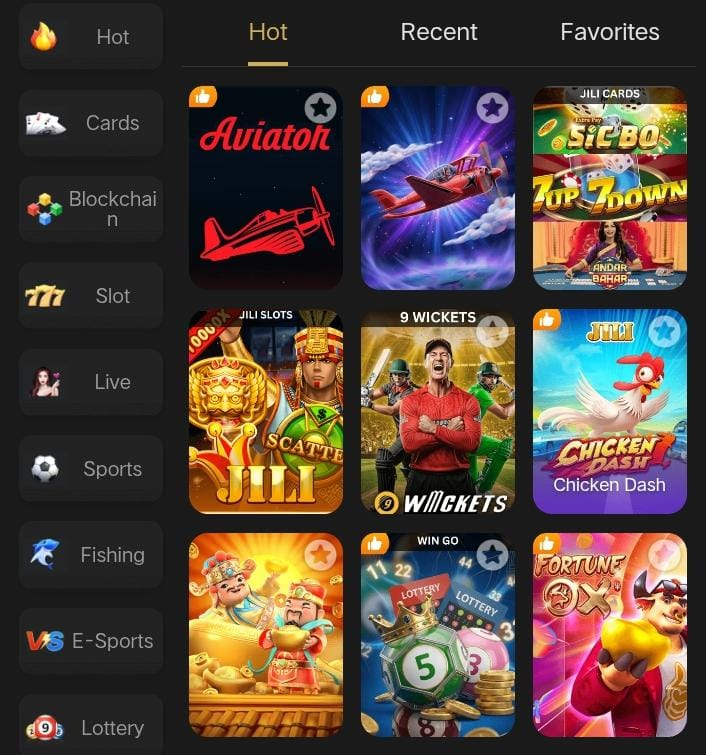View the Lottery category
This screenshot has height=755, width=706.
coord(91,727)
